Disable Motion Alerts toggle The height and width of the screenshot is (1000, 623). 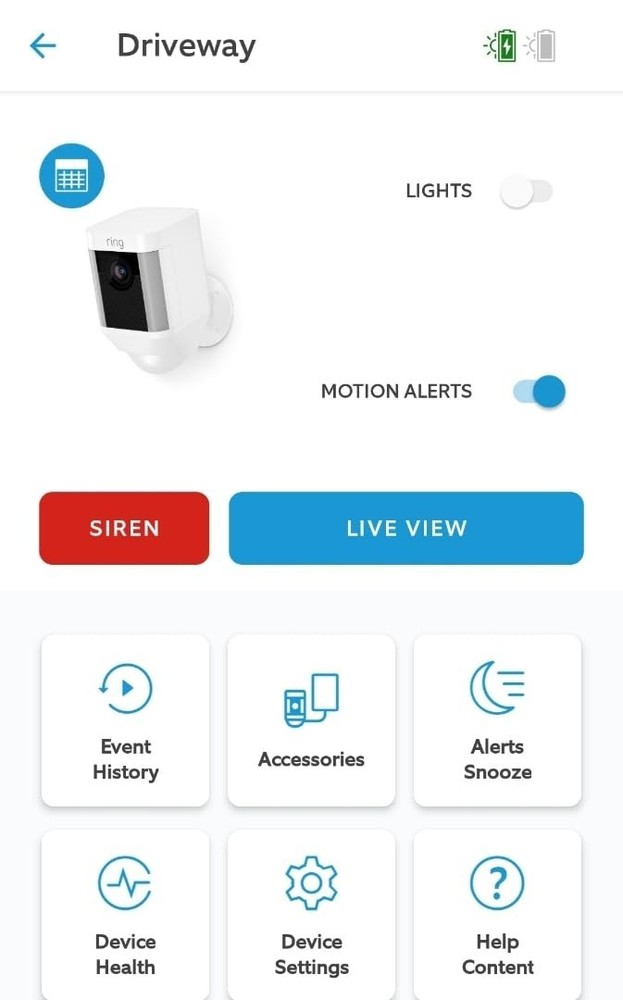539,392
